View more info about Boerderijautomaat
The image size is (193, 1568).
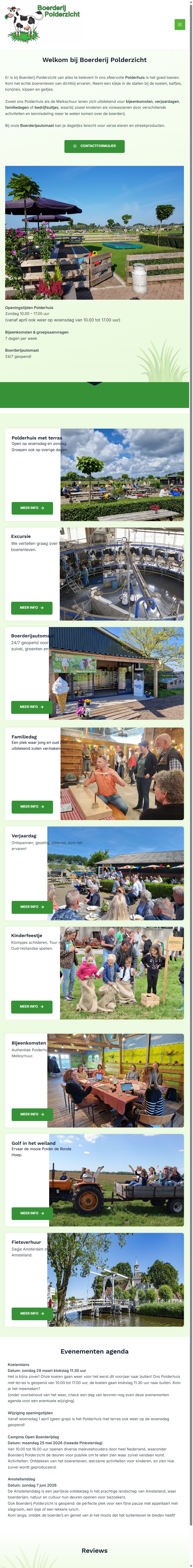(x=32, y=707)
